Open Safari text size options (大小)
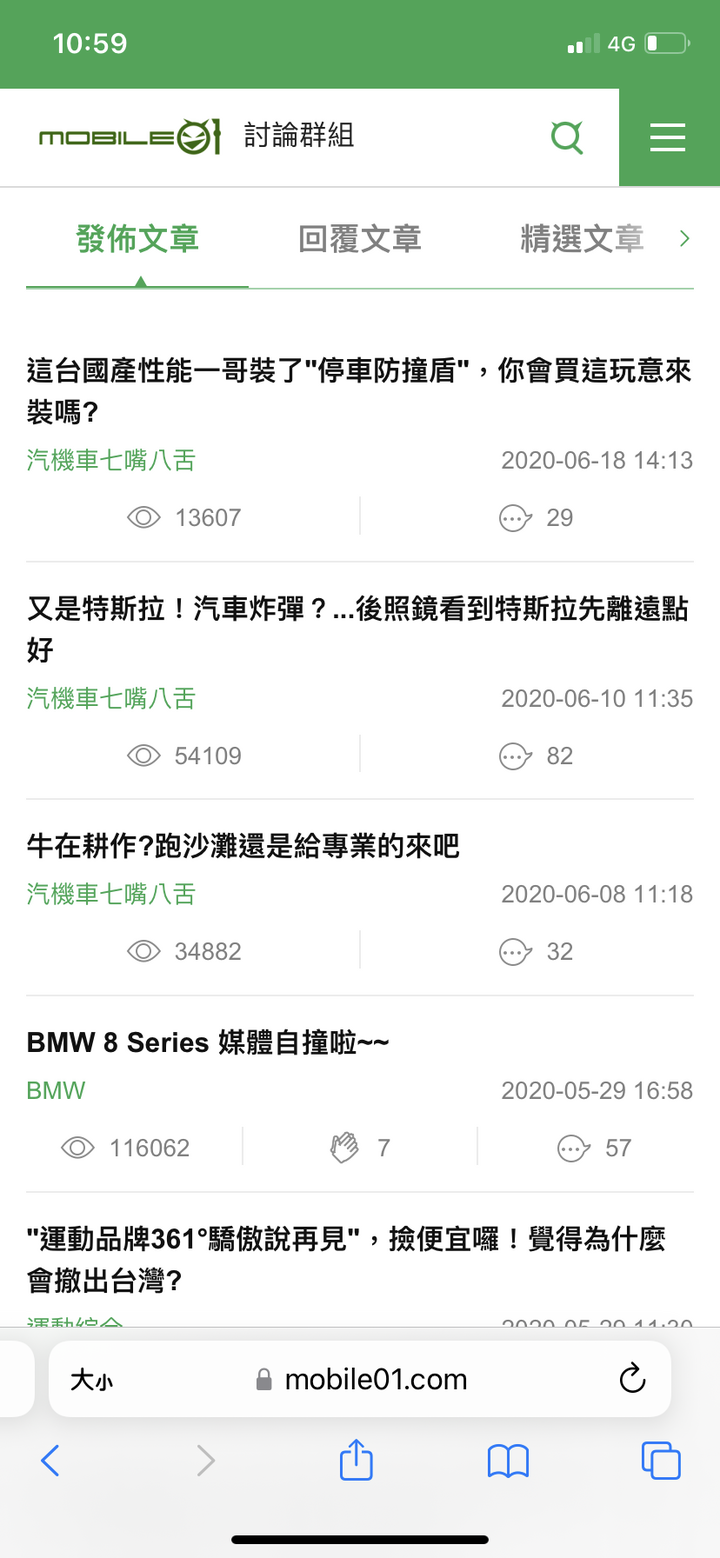This screenshot has width=720, height=1558. [91, 1380]
